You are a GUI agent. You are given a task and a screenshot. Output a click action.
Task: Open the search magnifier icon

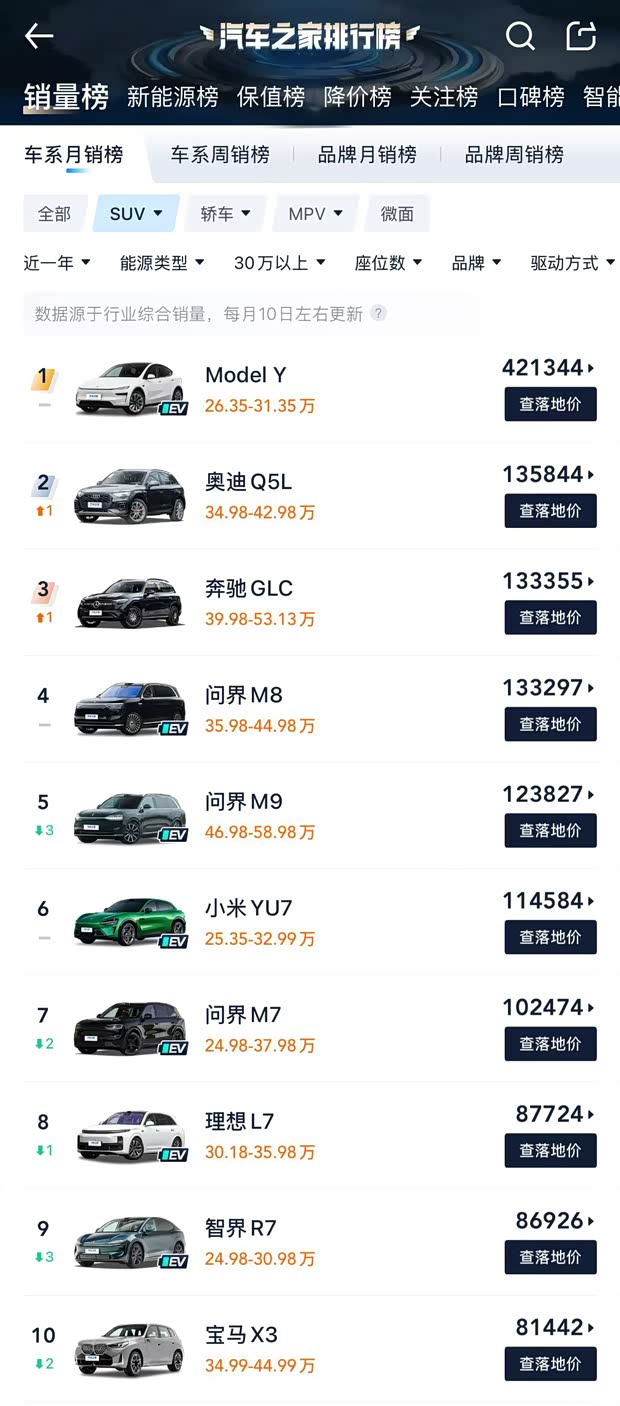pos(520,37)
